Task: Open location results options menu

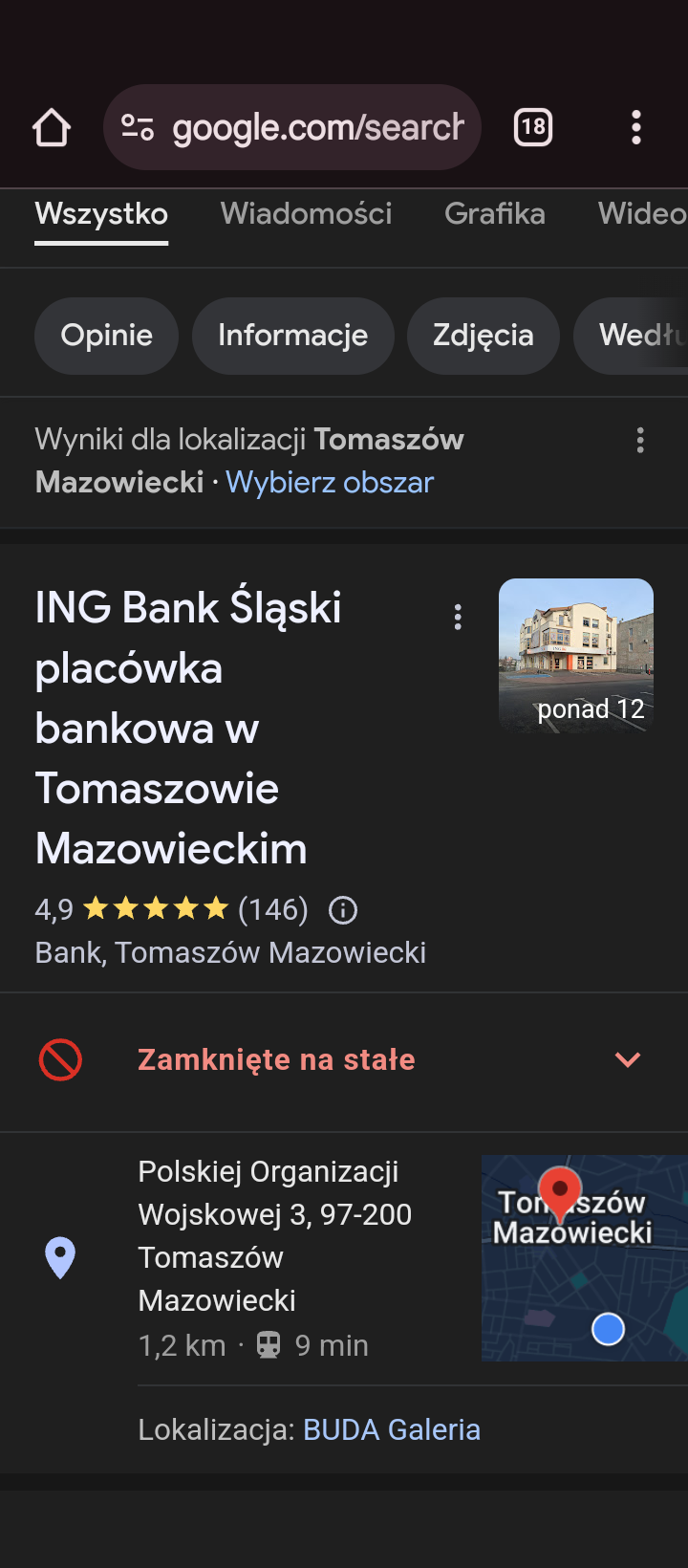Action: (640, 440)
